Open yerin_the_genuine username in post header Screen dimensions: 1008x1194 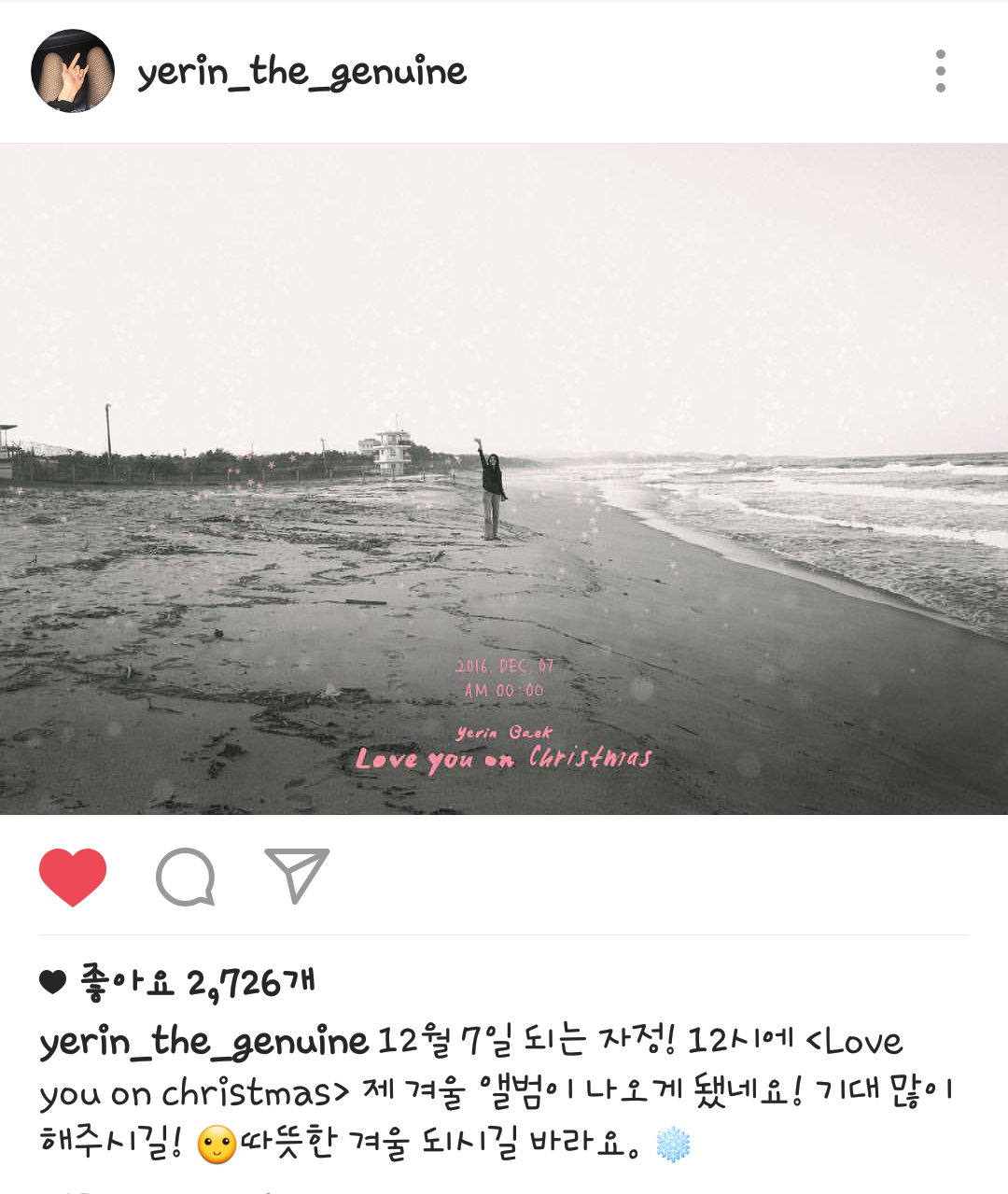301,72
